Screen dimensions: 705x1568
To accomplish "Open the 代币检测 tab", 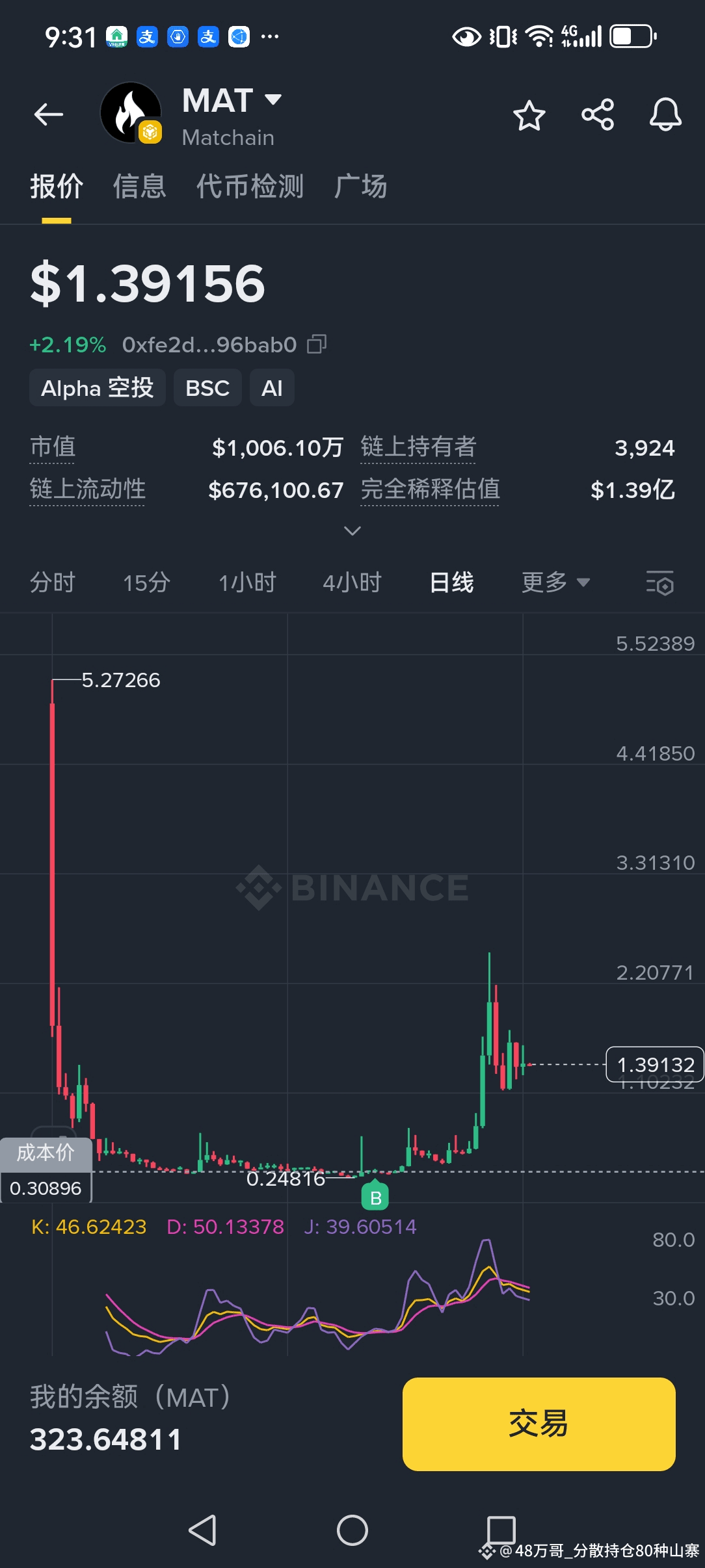I will coord(250,187).
